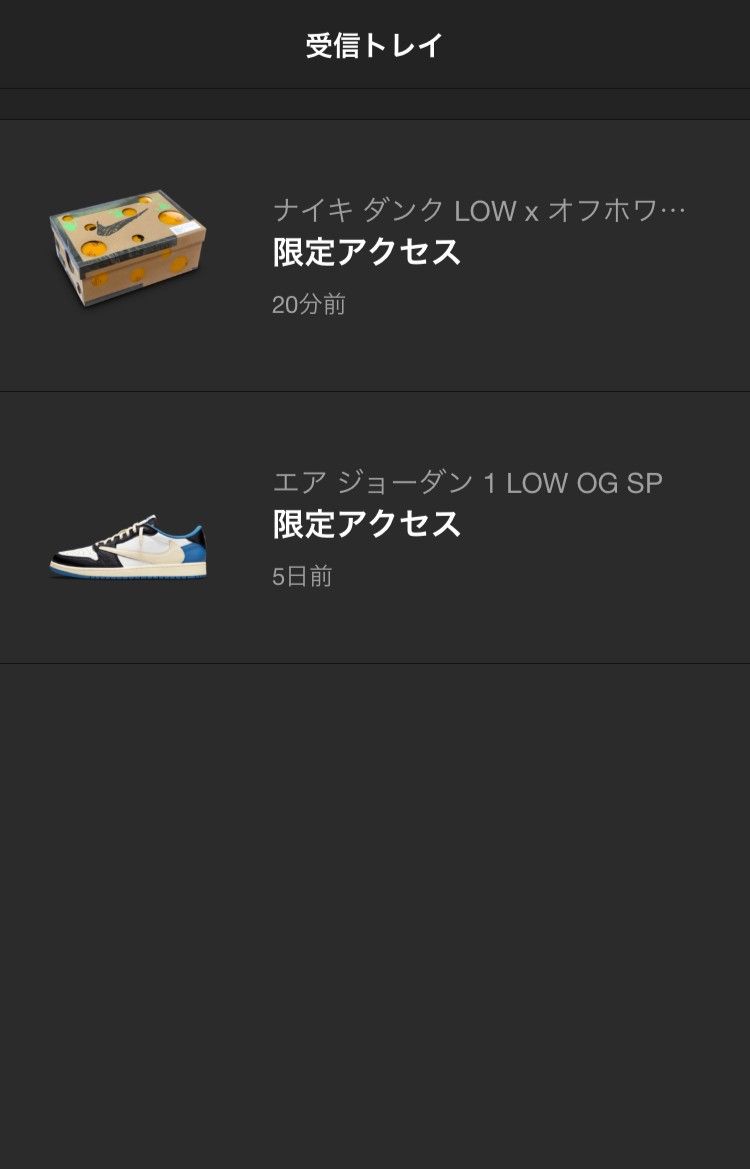Open the Air Jordan 1 Low OG SP notification

(x=375, y=525)
